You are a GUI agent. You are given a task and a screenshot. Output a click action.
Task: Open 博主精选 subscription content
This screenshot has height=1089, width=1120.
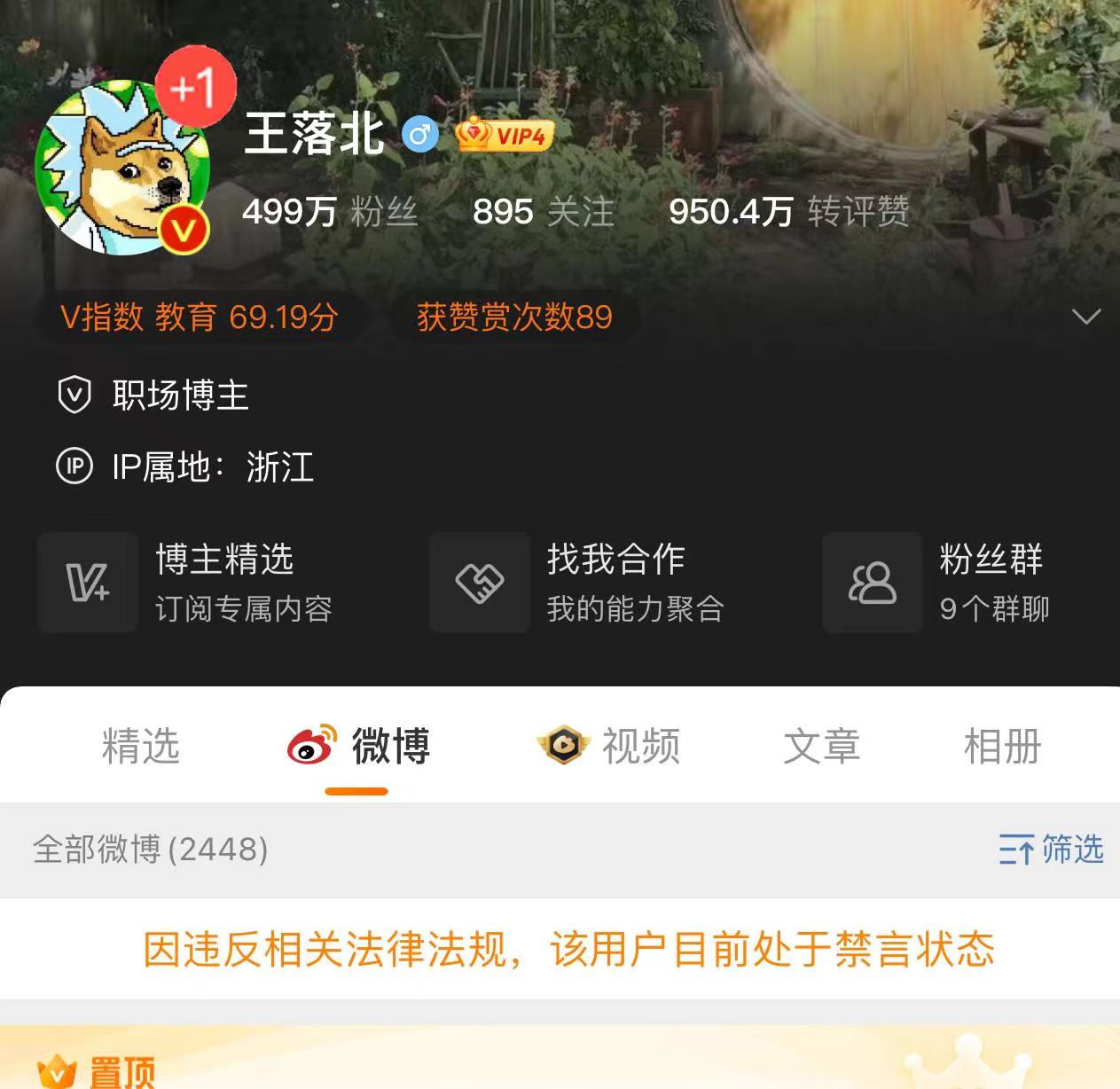pyautogui.click(x=186, y=583)
